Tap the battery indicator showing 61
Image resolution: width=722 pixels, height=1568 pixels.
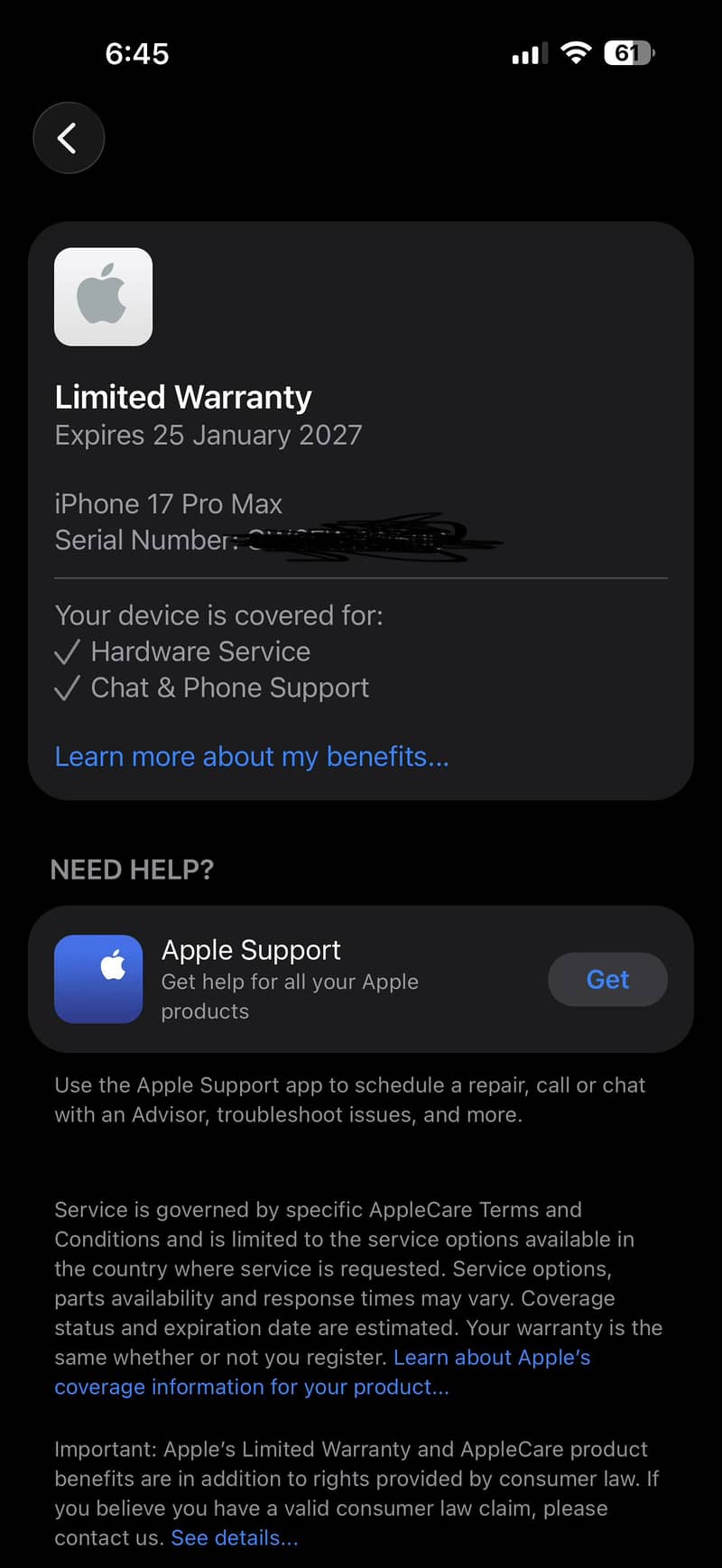click(628, 52)
